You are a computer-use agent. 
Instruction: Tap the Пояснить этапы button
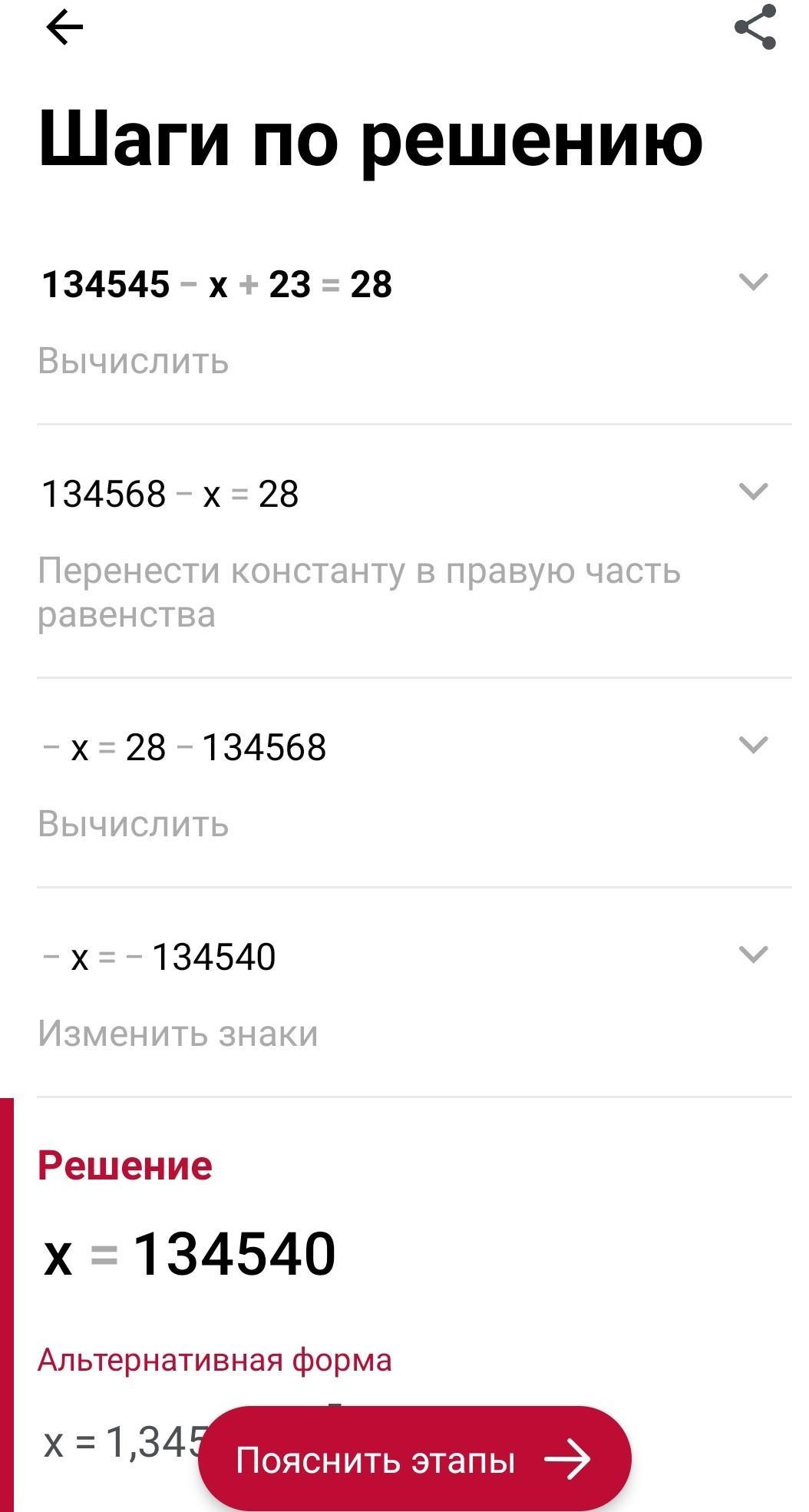point(414,1460)
